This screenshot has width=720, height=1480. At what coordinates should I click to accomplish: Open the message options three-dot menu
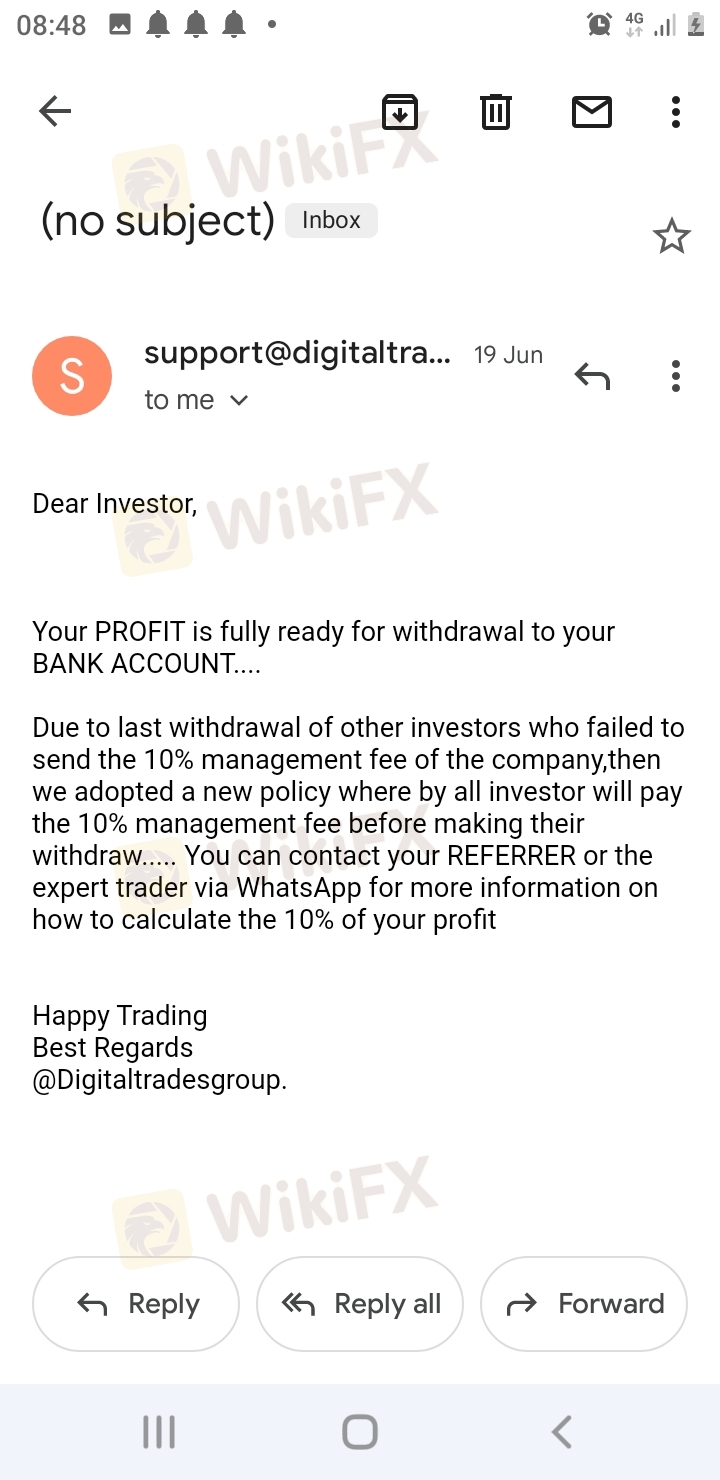pos(676,376)
